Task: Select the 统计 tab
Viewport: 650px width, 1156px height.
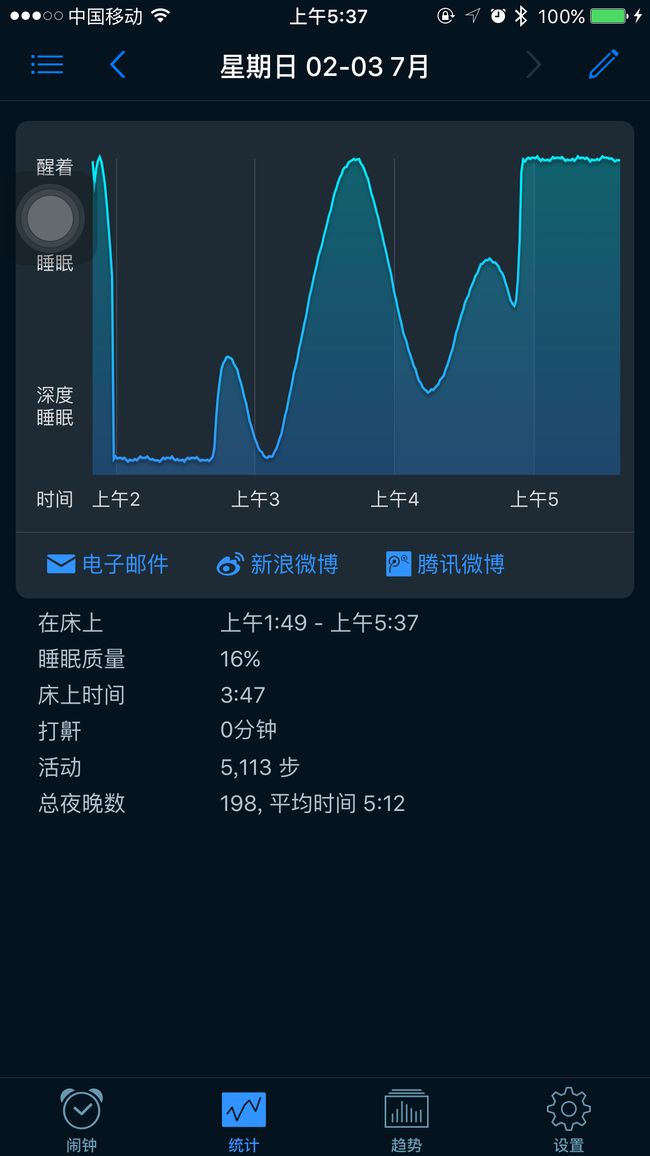Action: 244,1120
